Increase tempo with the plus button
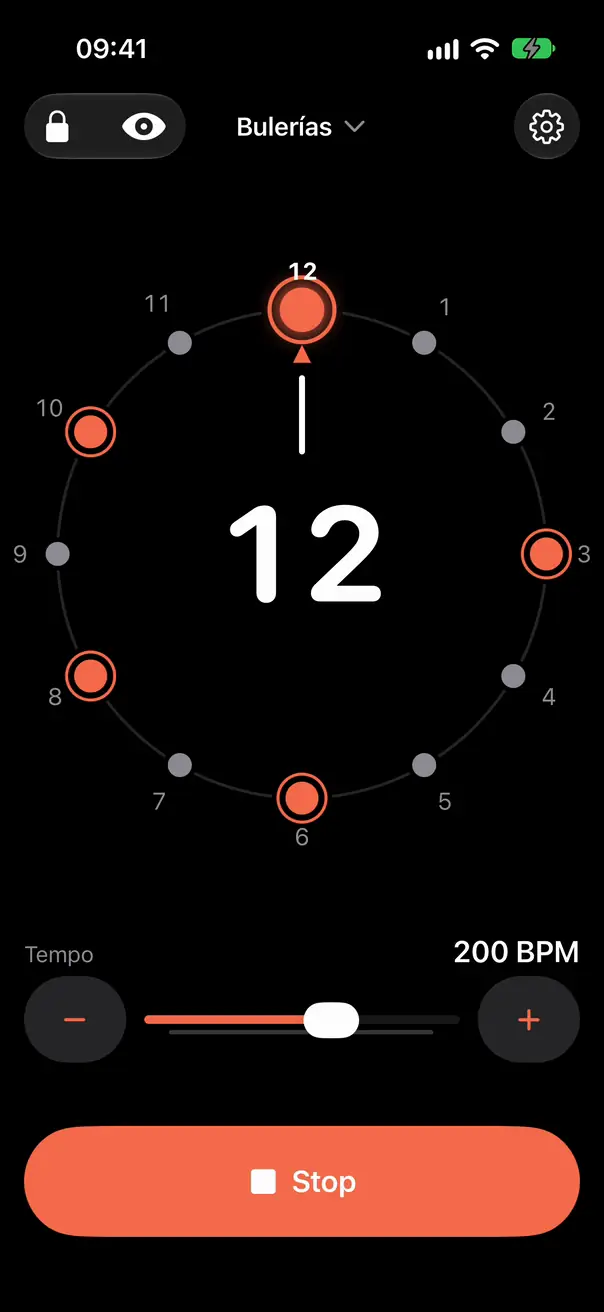Image resolution: width=604 pixels, height=1312 pixels. click(x=529, y=1020)
